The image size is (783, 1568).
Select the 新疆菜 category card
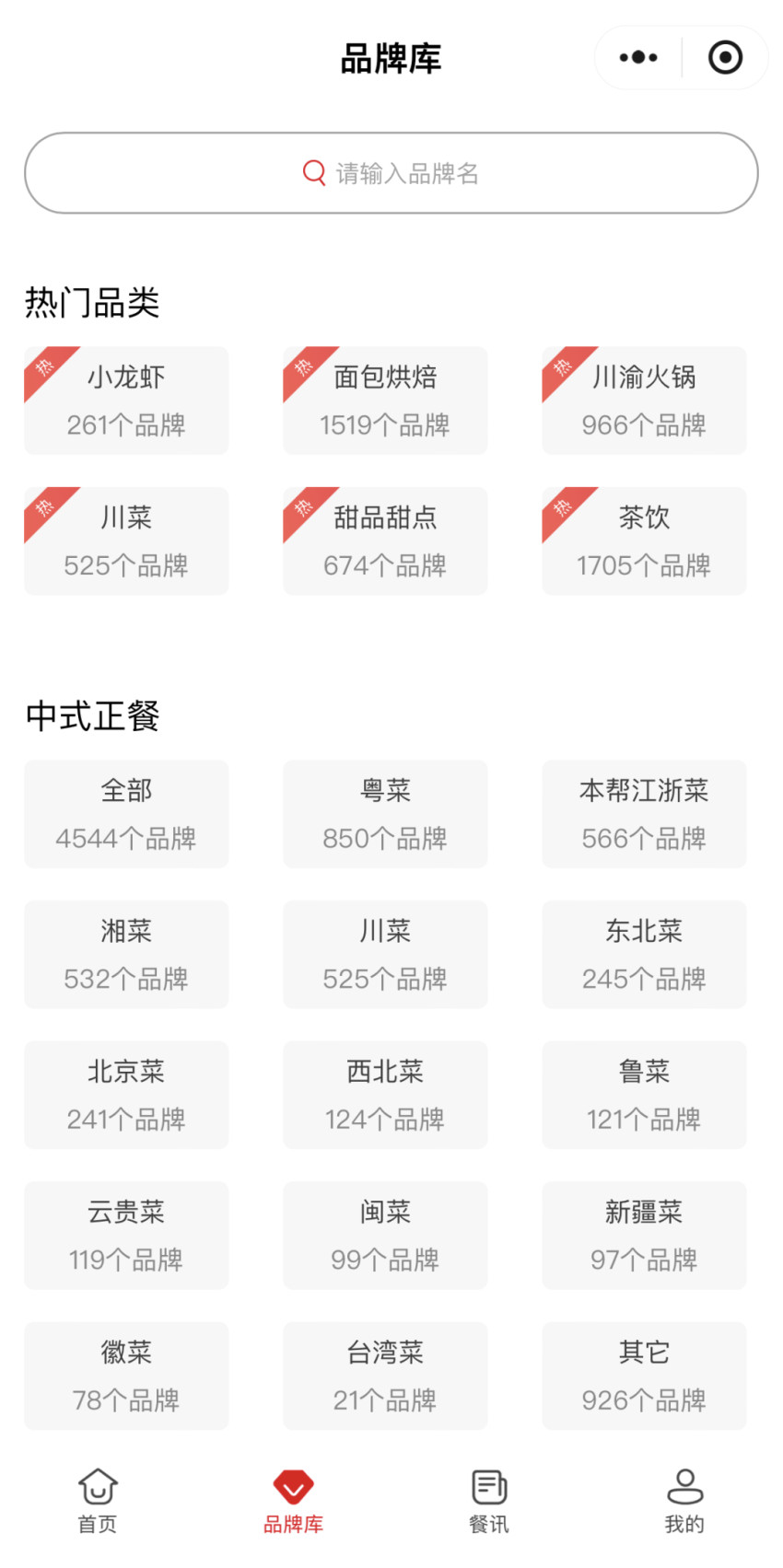click(643, 1235)
